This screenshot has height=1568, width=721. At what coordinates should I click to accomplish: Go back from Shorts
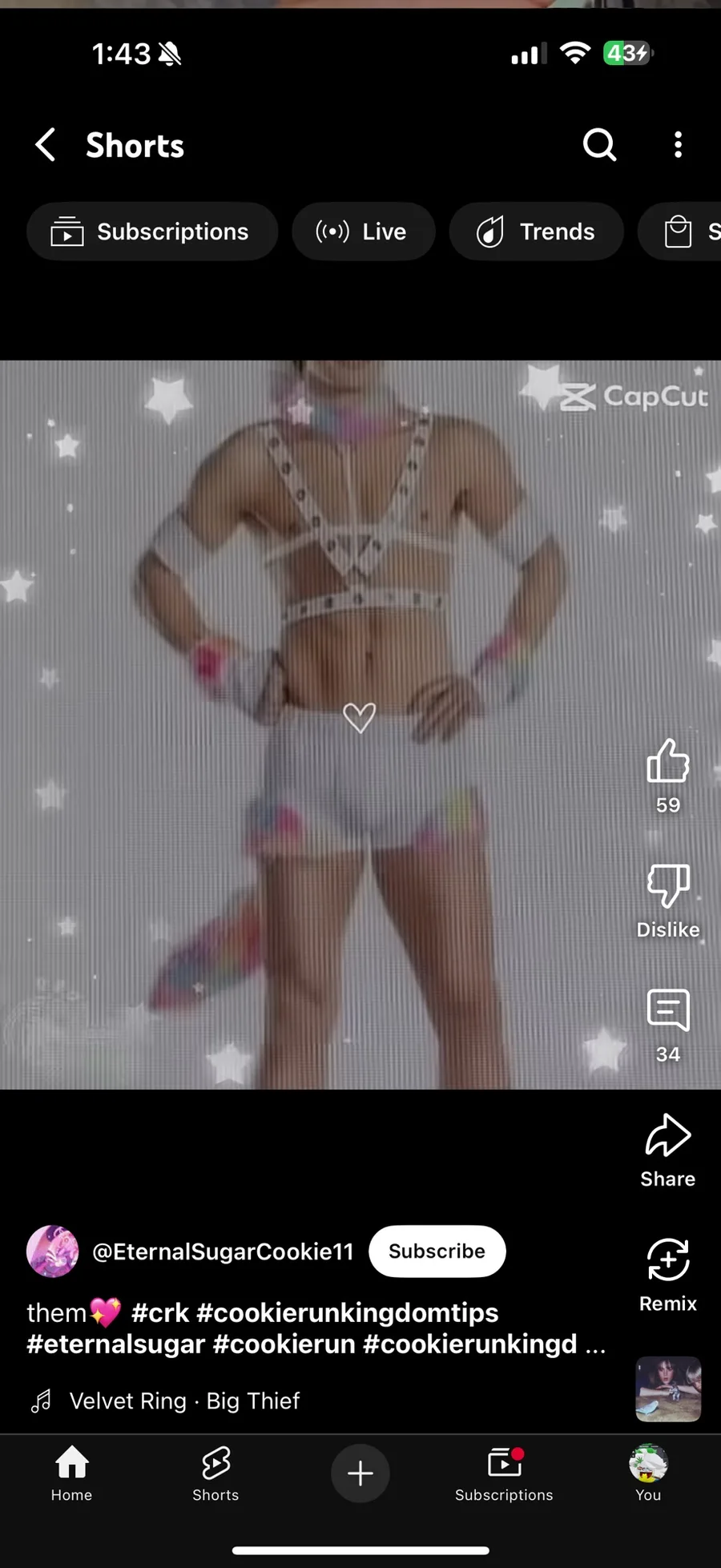click(x=46, y=145)
